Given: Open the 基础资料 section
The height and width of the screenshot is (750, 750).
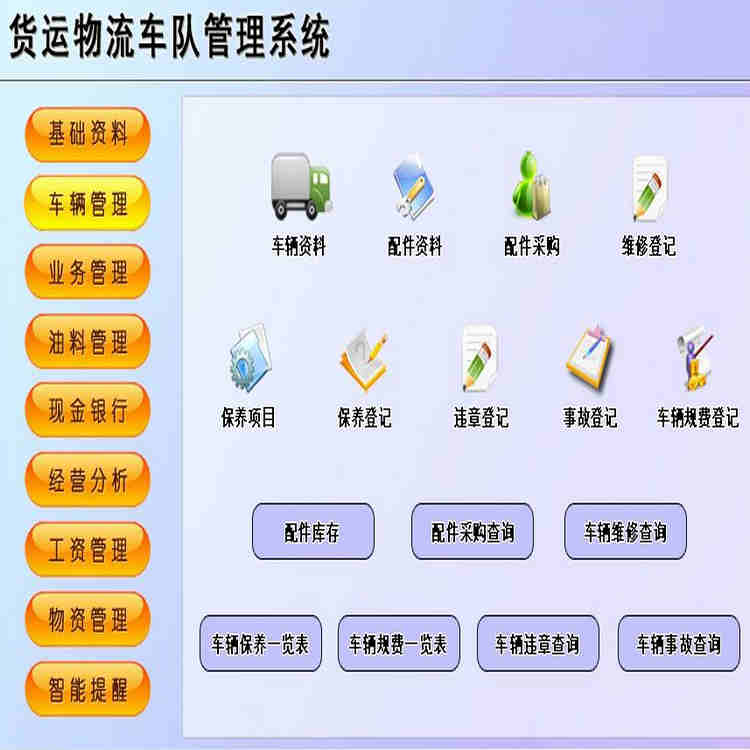Looking at the screenshot, I should tap(88, 134).
